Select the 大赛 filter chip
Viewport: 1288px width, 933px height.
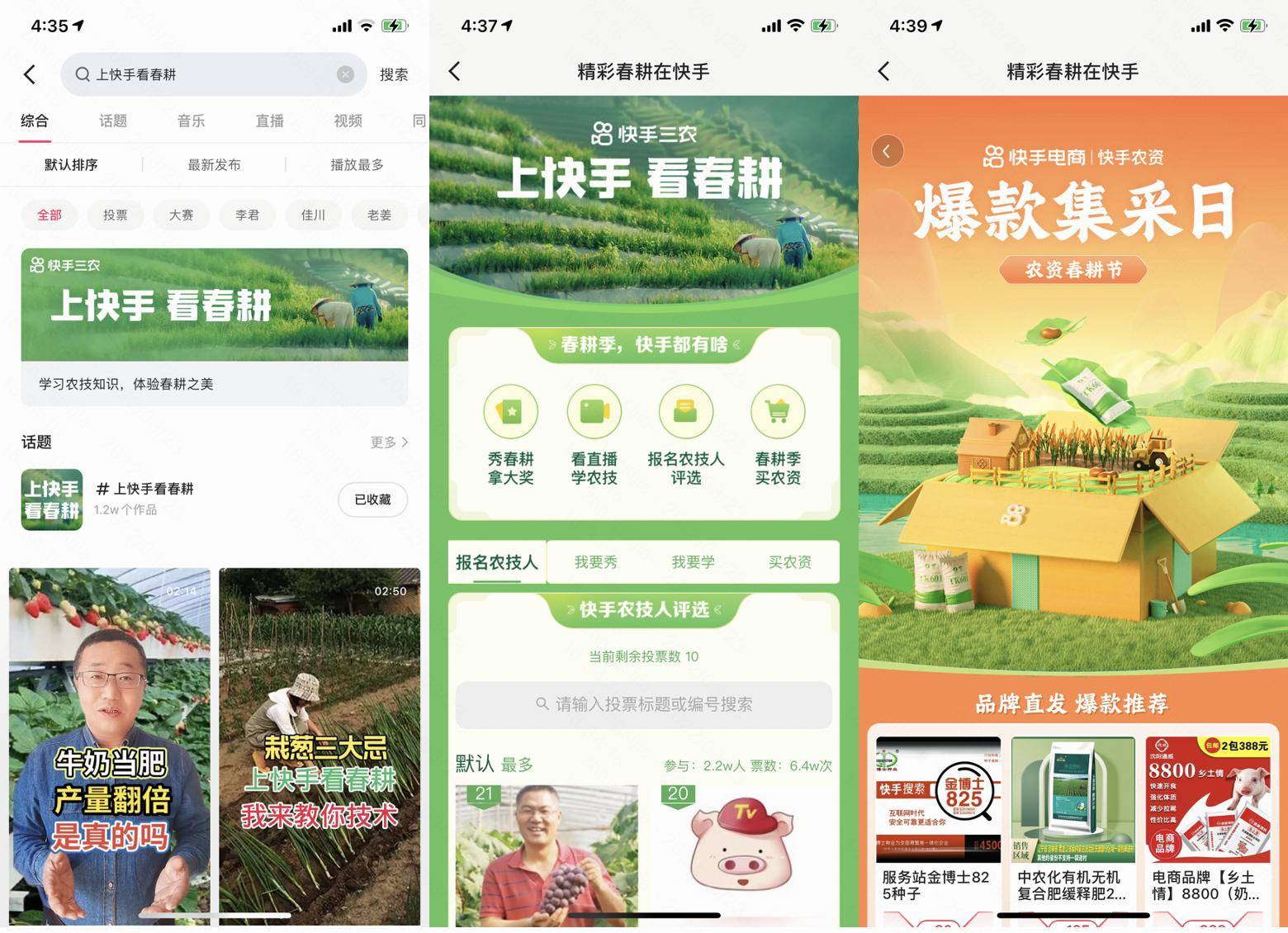tap(181, 215)
